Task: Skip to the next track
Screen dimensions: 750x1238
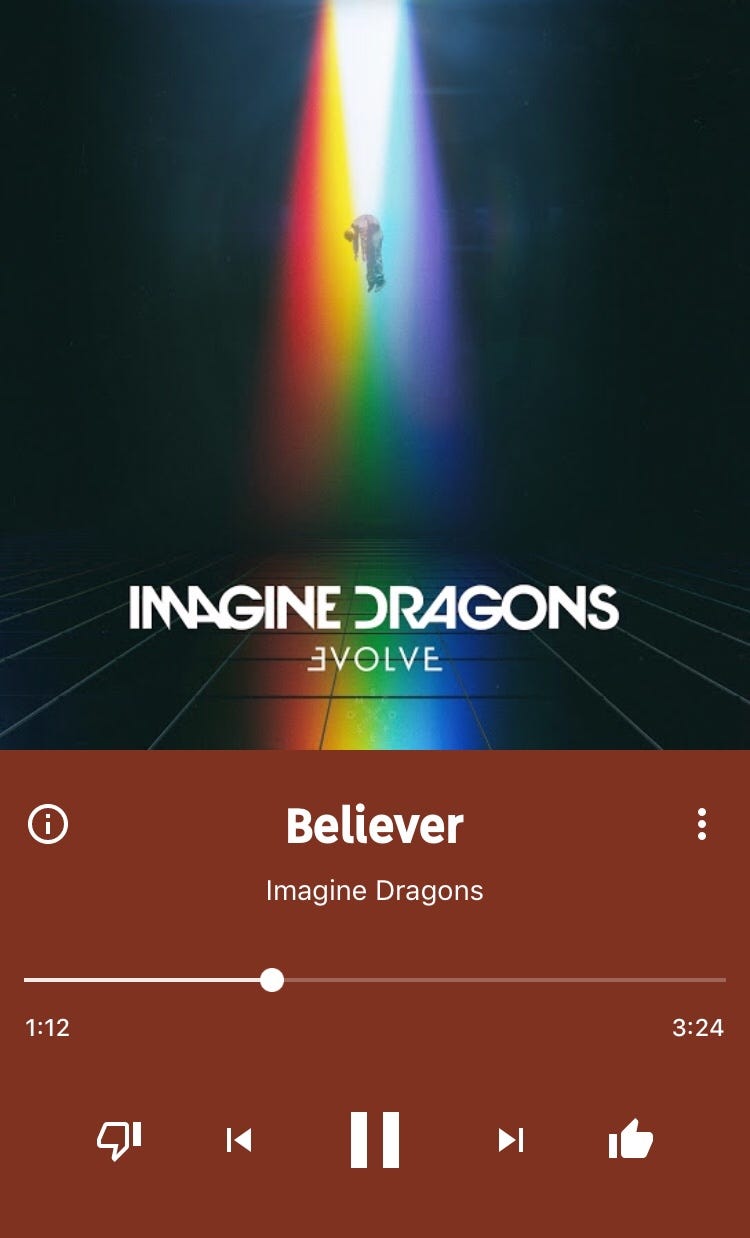Action: [511, 1139]
